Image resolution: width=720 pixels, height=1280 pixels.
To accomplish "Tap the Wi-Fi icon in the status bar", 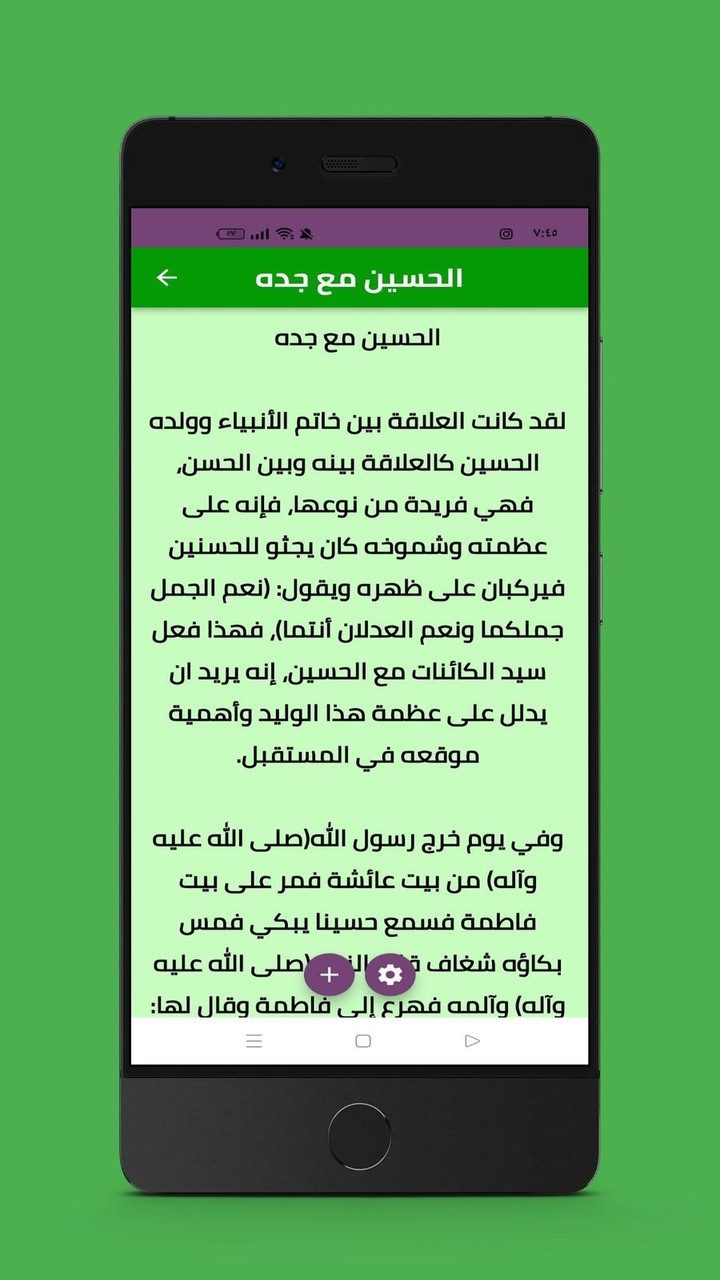I will tap(282, 232).
